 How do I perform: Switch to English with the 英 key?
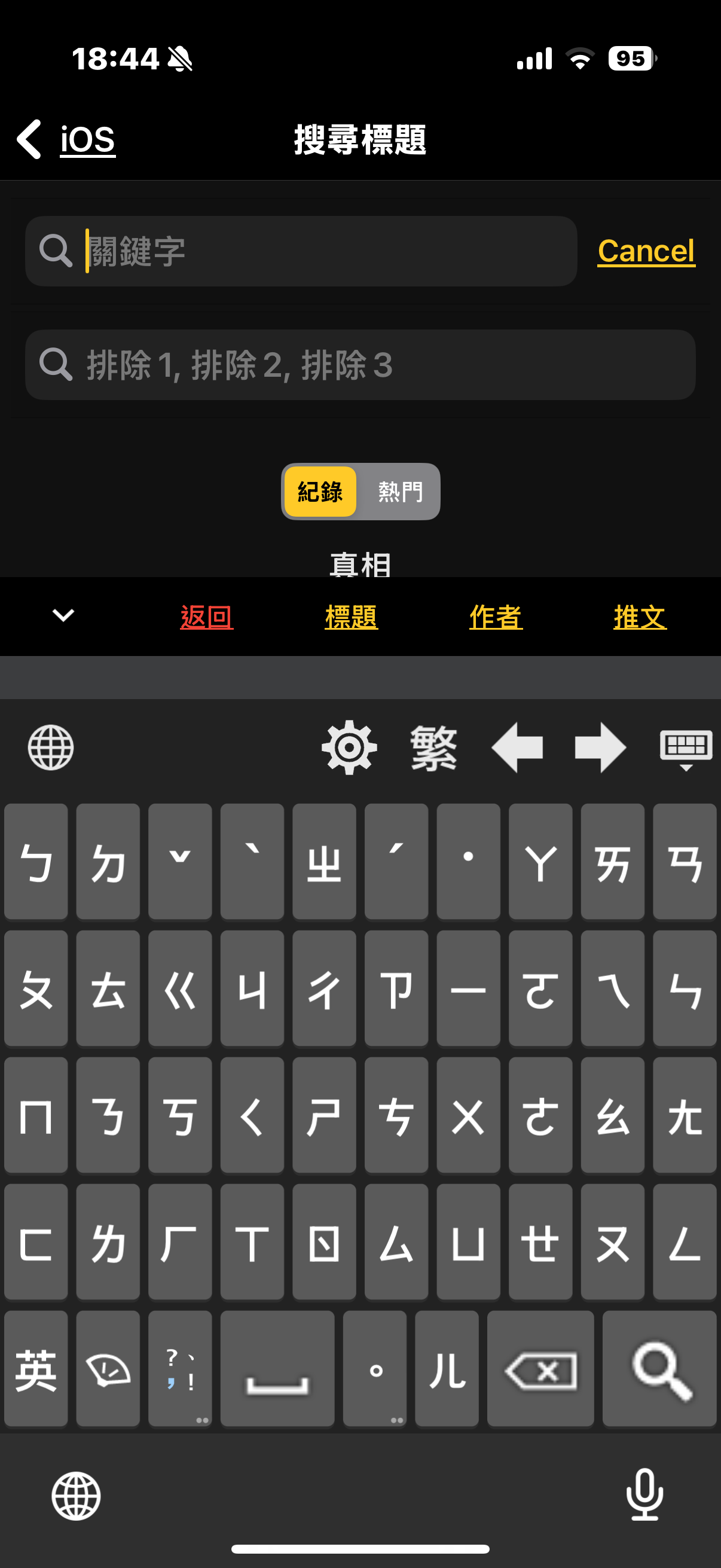click(36, 1368)
